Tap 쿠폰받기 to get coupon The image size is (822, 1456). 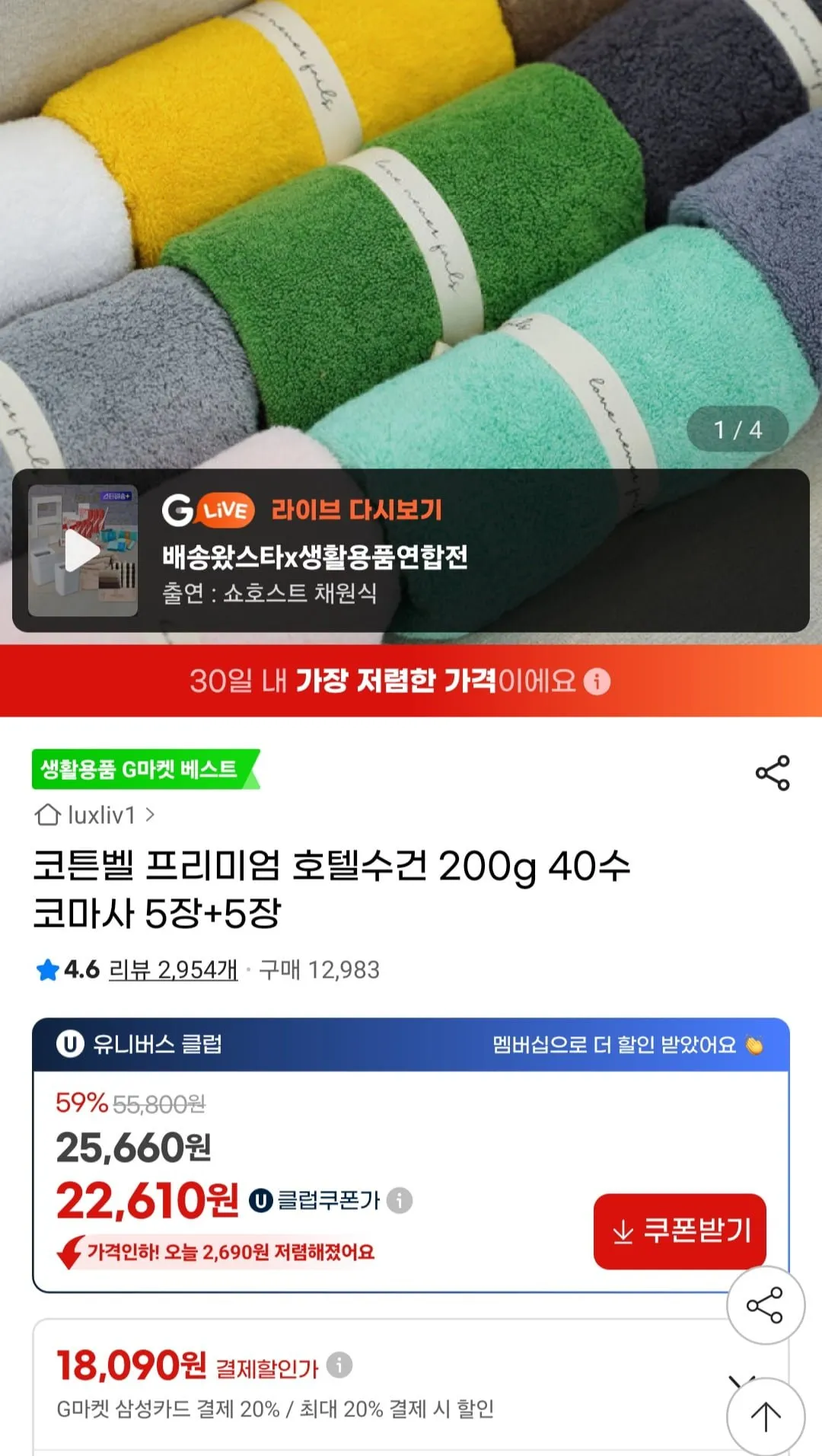tap(680, 1231)
